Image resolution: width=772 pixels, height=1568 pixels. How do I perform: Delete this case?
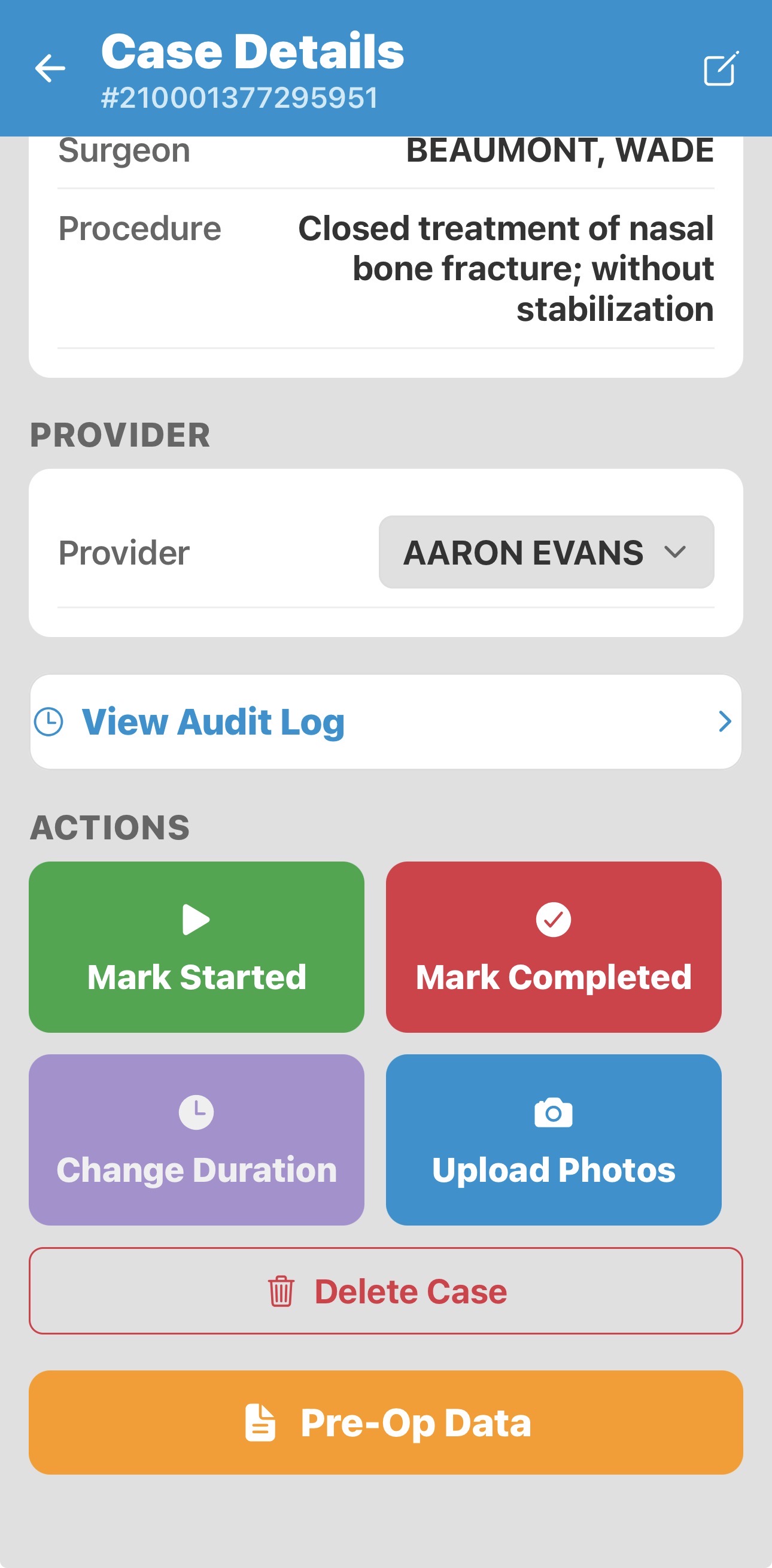pos(385,1290)
